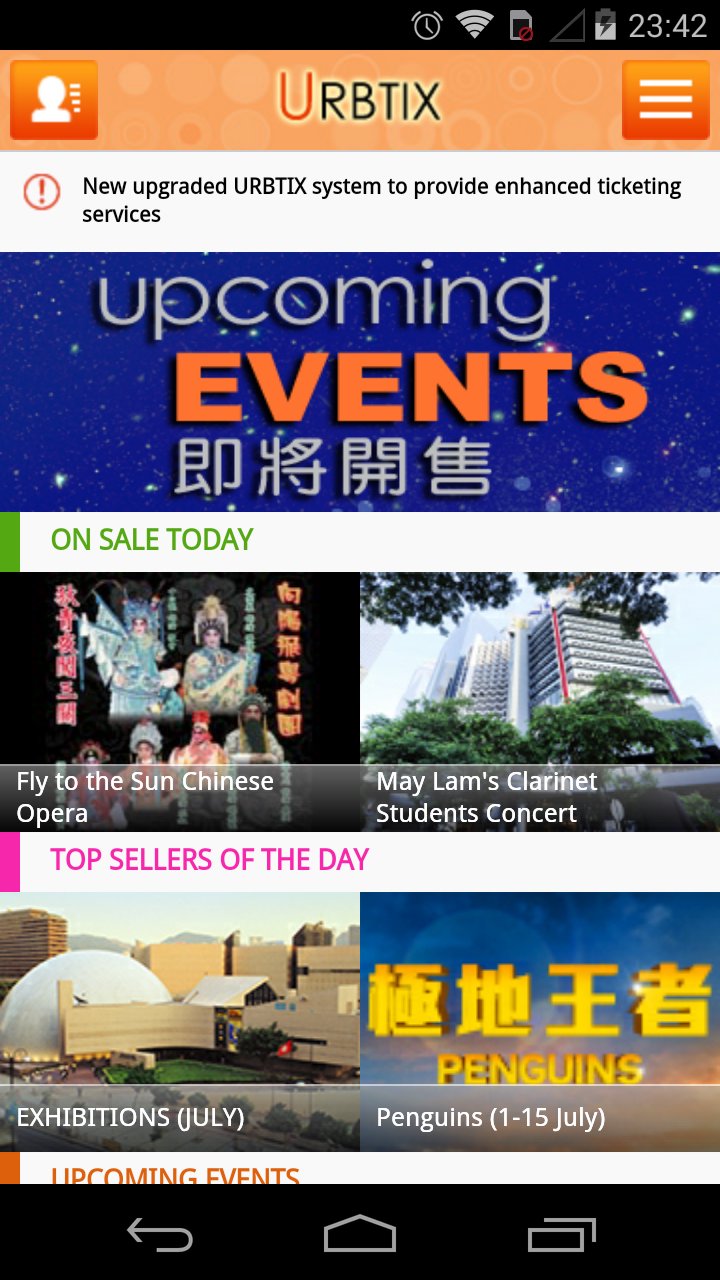Open May Lam's Clarinet Students Concert
This screenshot has height=1280, width=720.
tap(540, 702)
